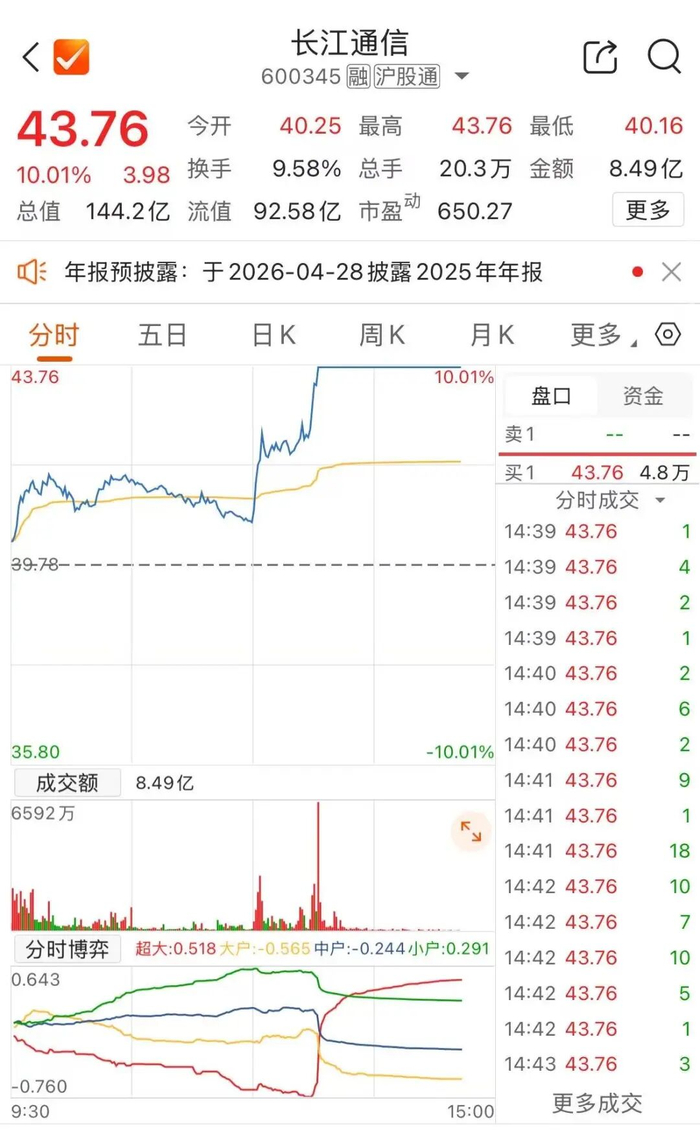The width and height of the screenshot is (700, 1142).
Task: Open 更多成交 to see more trades
Action: (x=597, y=1103)
